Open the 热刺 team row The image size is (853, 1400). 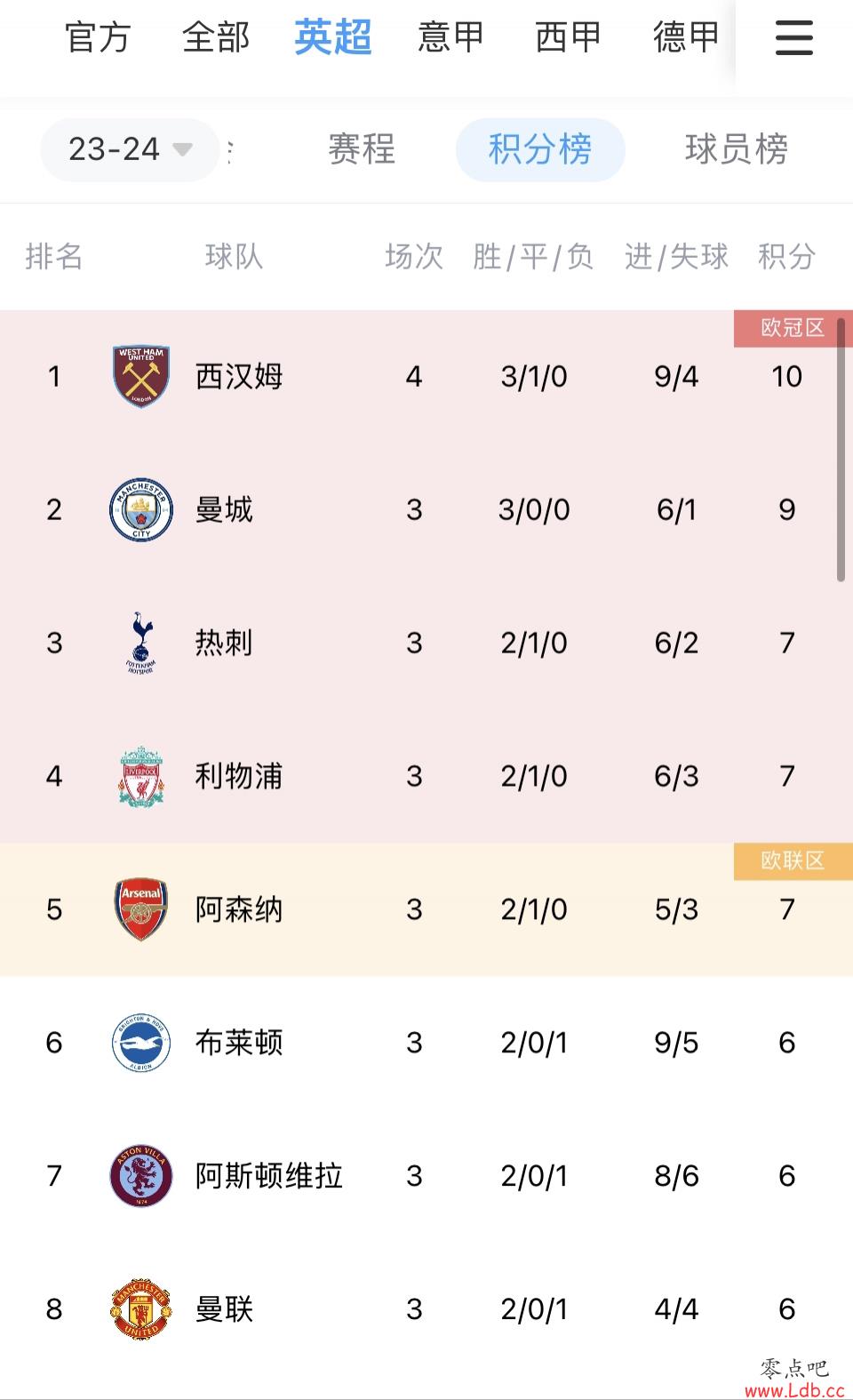point(426,644)
